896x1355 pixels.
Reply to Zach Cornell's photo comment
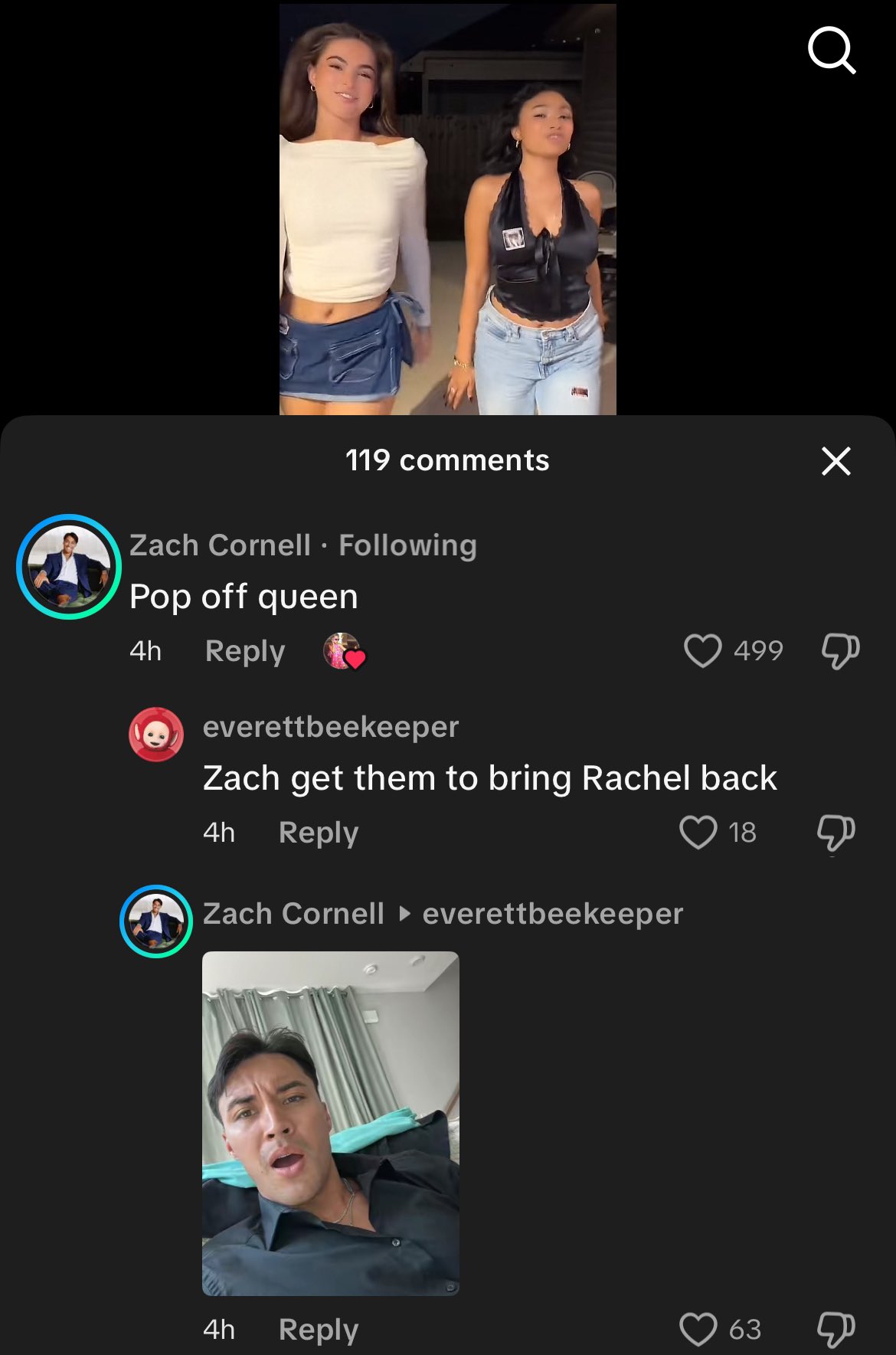point(319,1330)
